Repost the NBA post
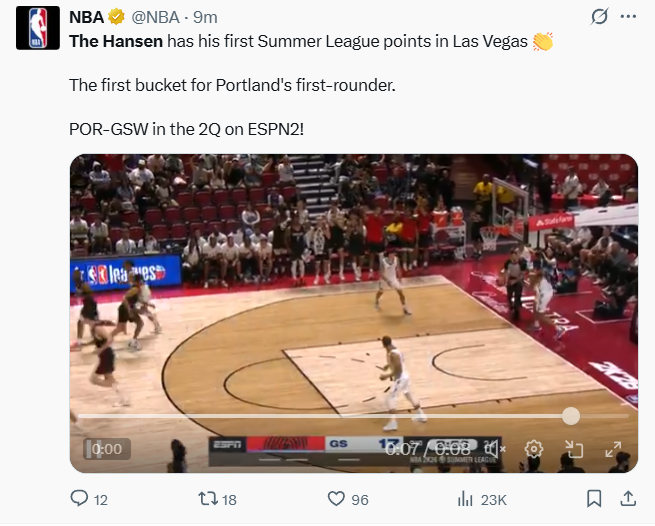The height and width of the screenshot is (526, 655). click(x=207, y=499)
